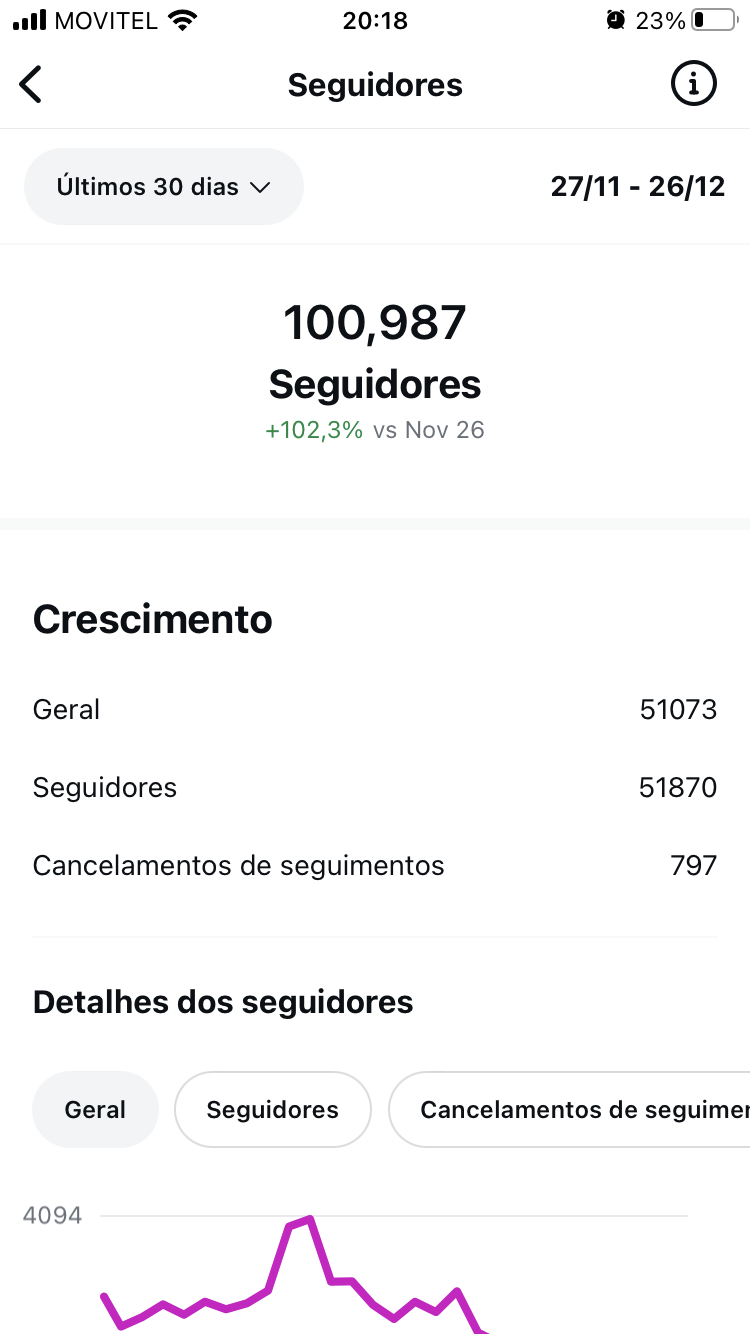Expand the Últimos 30 dias dropdown

point(164,187)
